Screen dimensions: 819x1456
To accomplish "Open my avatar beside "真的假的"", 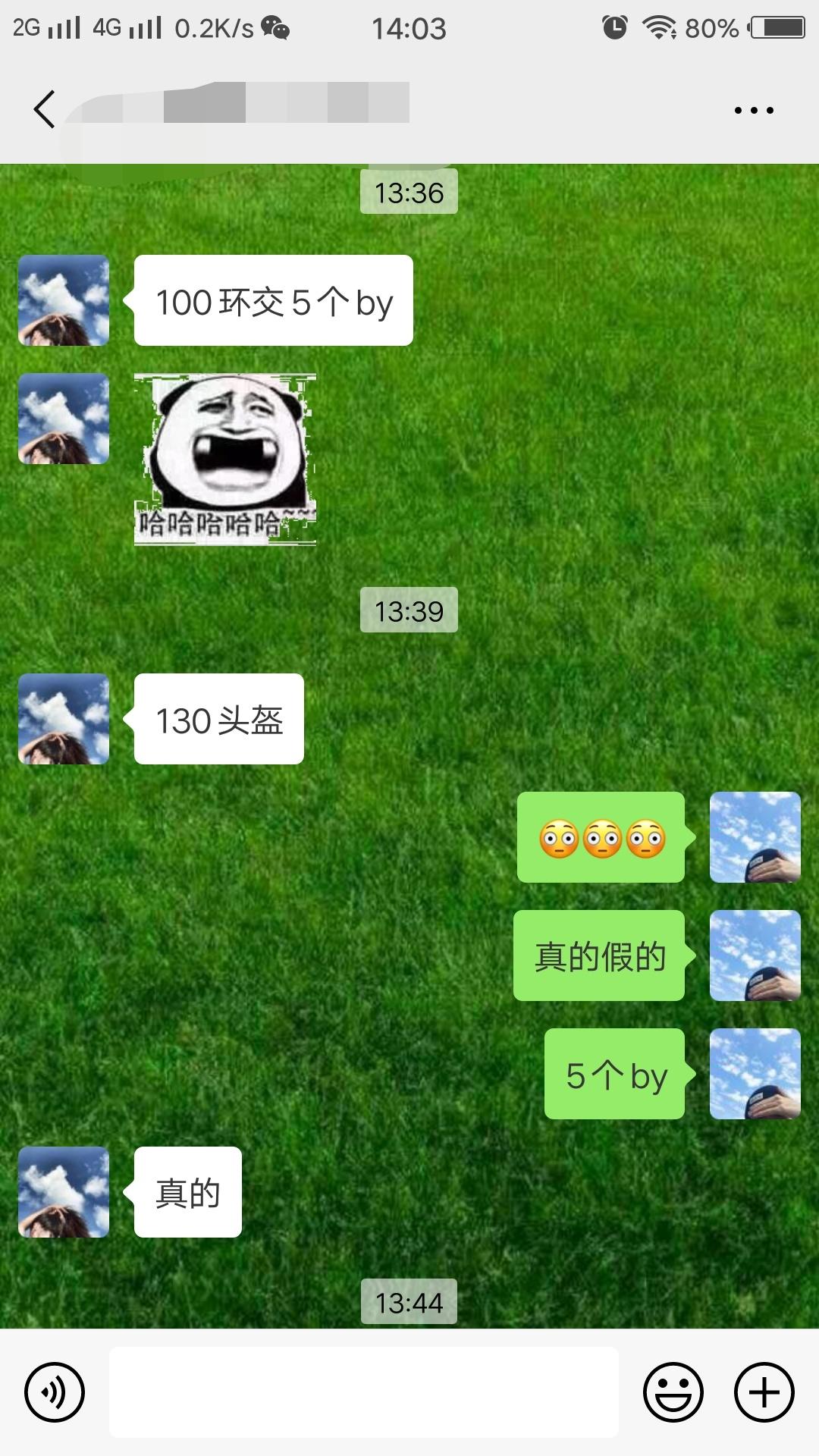I will [x=755, y=955].
